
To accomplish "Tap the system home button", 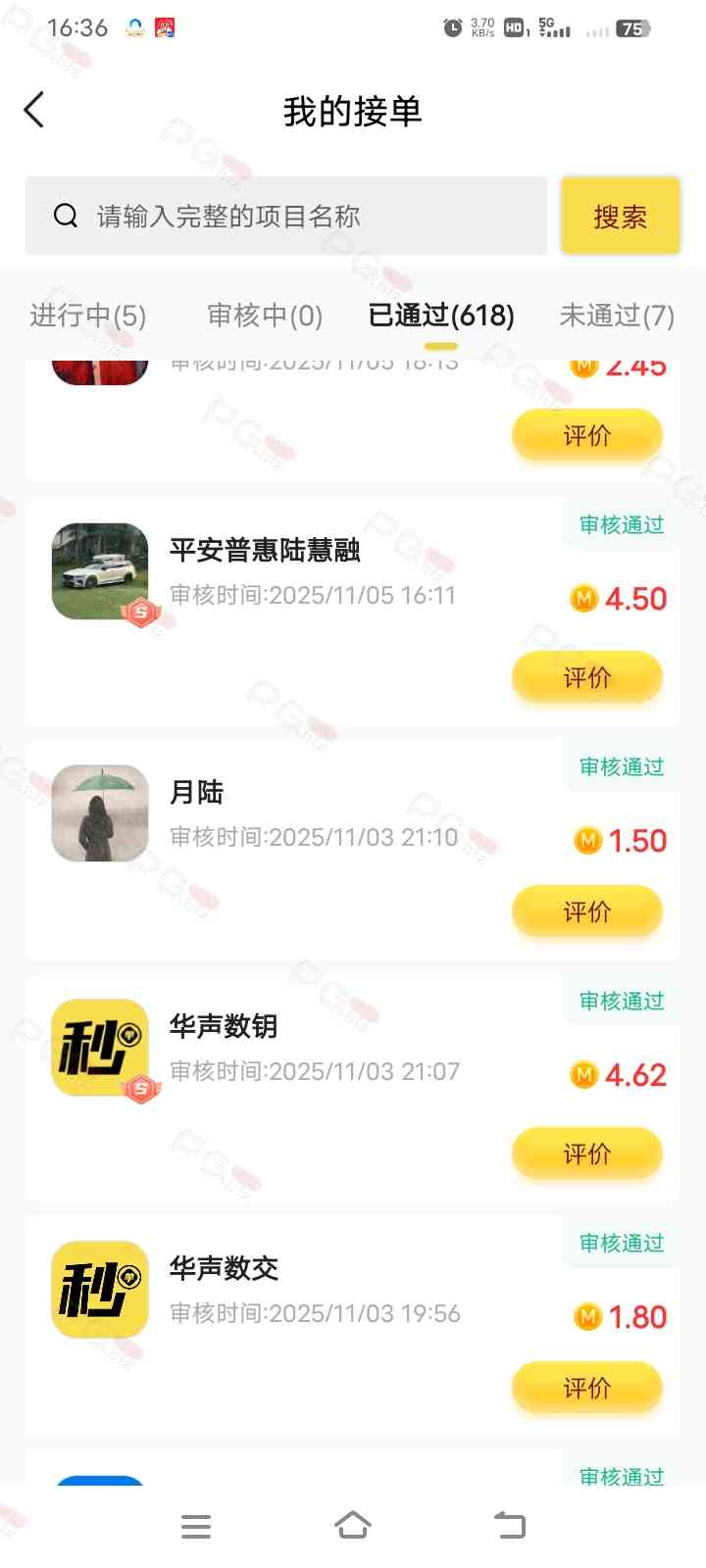I will pos(353,1526).
